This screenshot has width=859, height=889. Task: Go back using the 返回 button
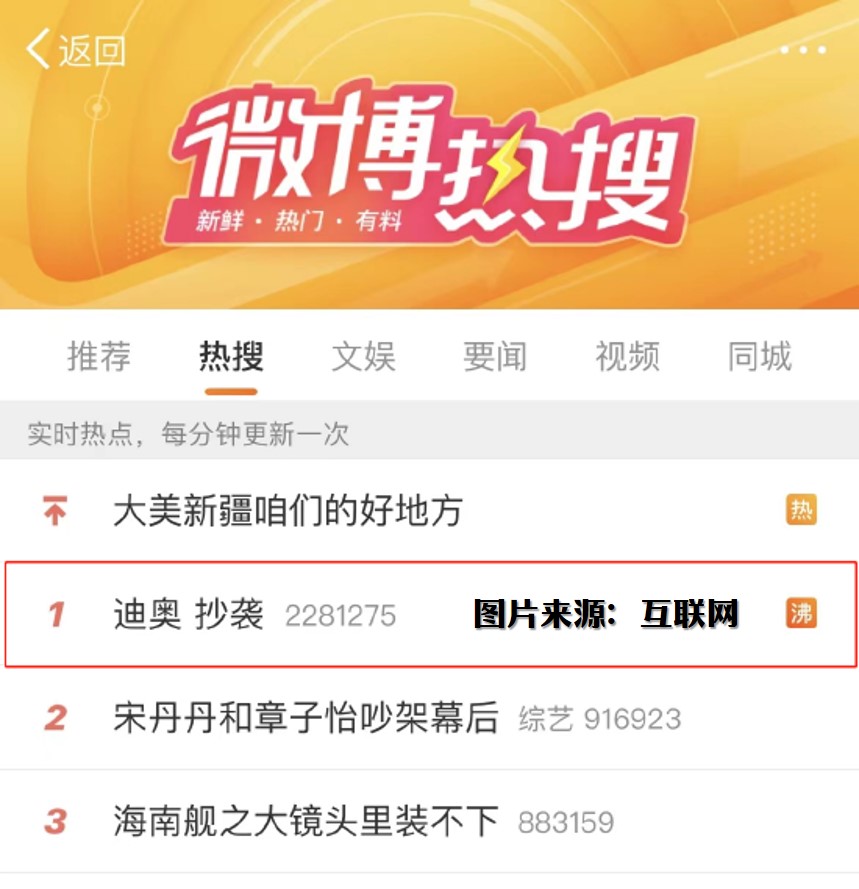75,49
